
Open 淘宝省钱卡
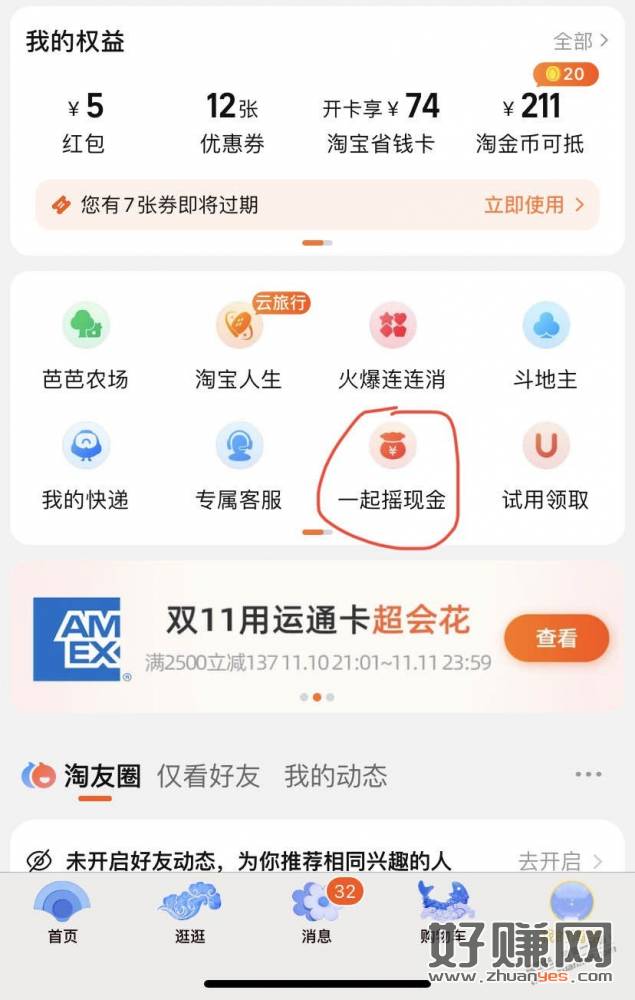tap(381, 123)
